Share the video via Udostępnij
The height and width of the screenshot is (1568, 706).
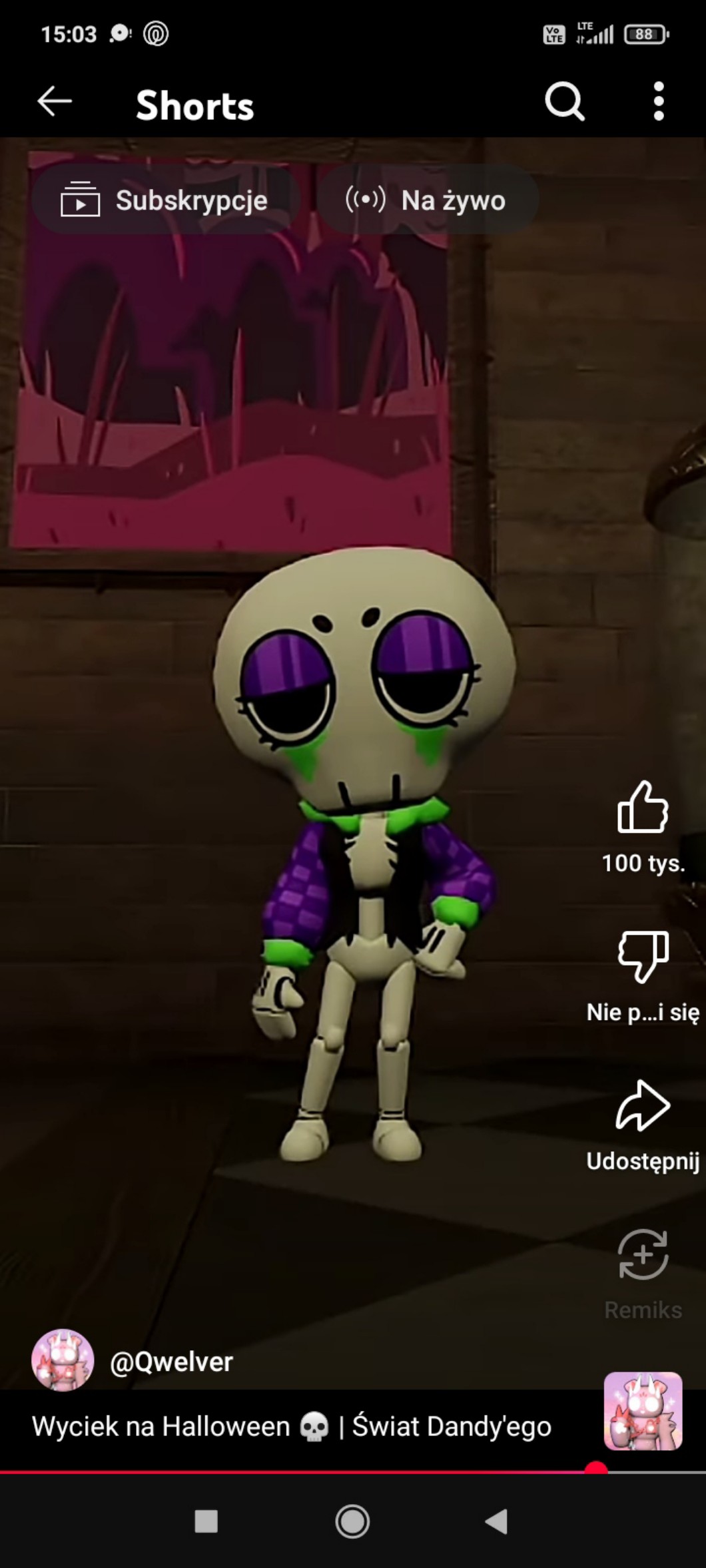coord(643,1106)
